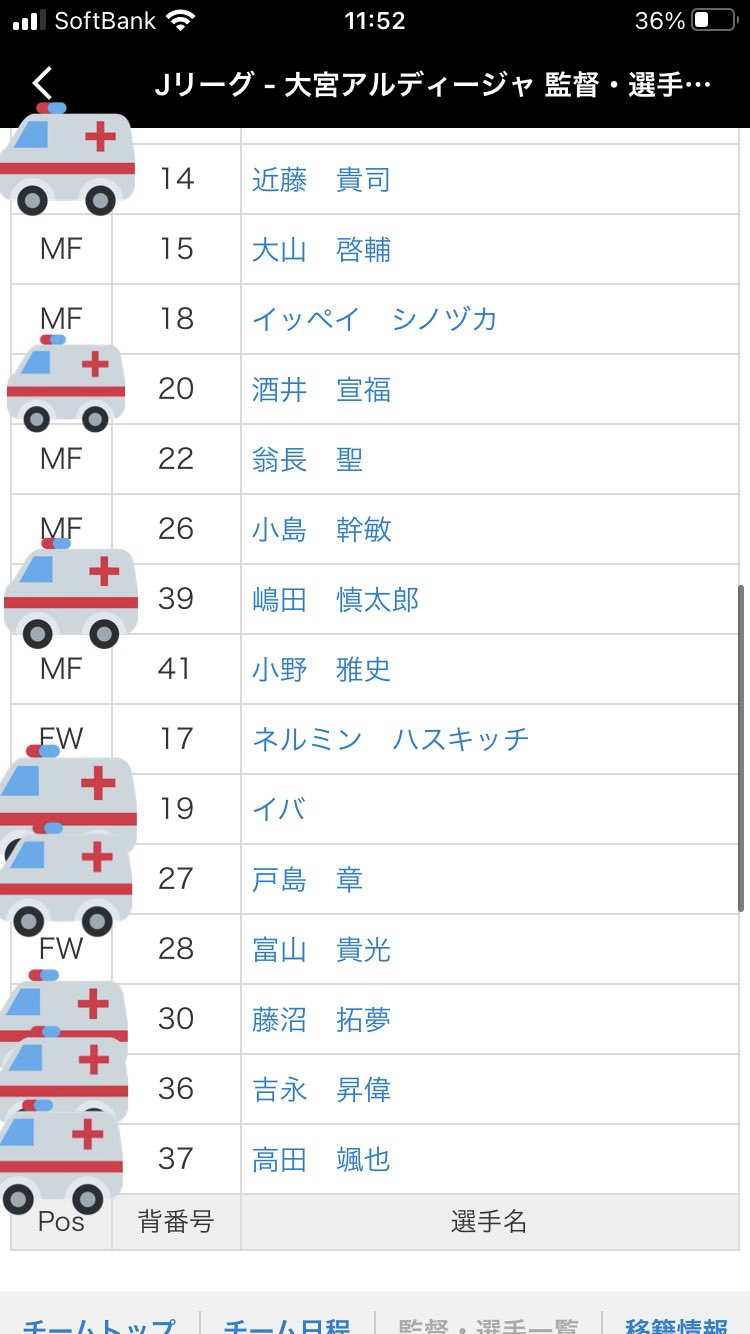Open player 酒井 宣福
Screen dimensions: 750x1334
click(x=321, y=390)
